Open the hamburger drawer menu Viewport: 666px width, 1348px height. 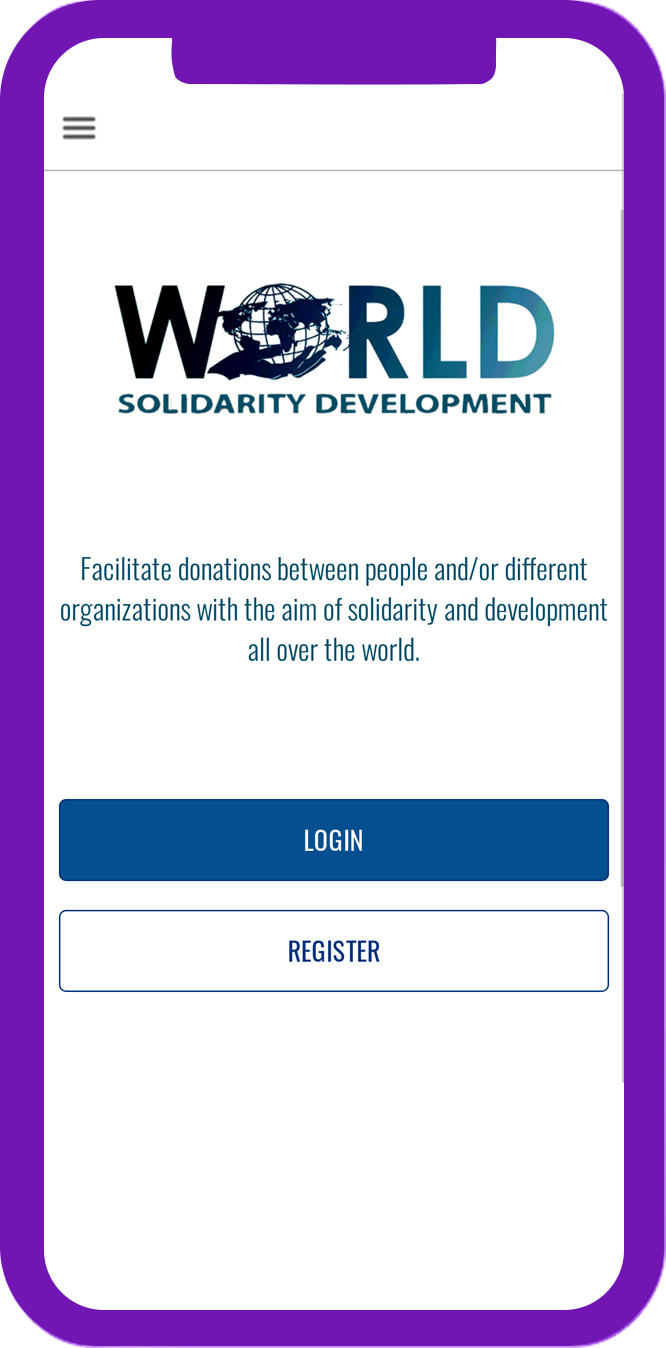pyautogui.click(x=79, y=128)
